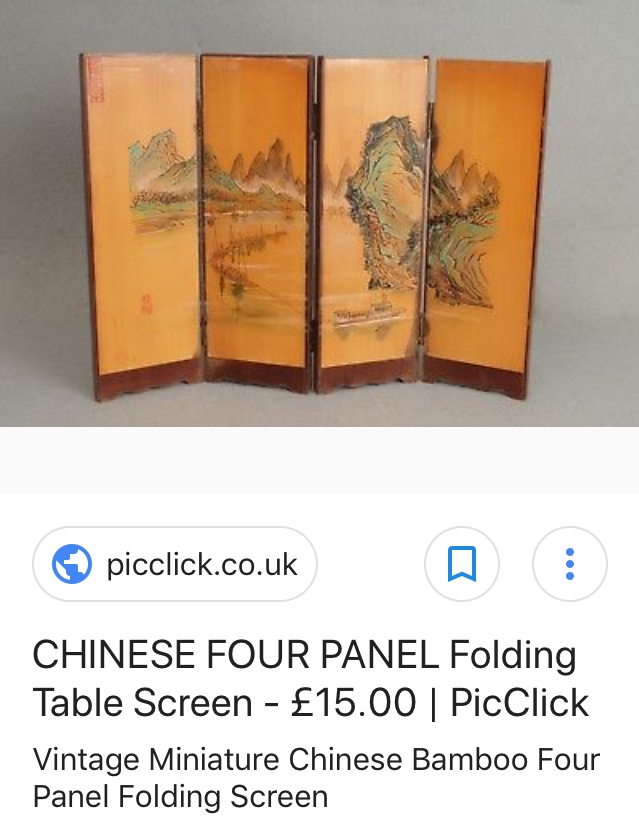Screen dimensions: 639x827
Task: Visit the picclick.co.uk source site
Action: (175, 564)
